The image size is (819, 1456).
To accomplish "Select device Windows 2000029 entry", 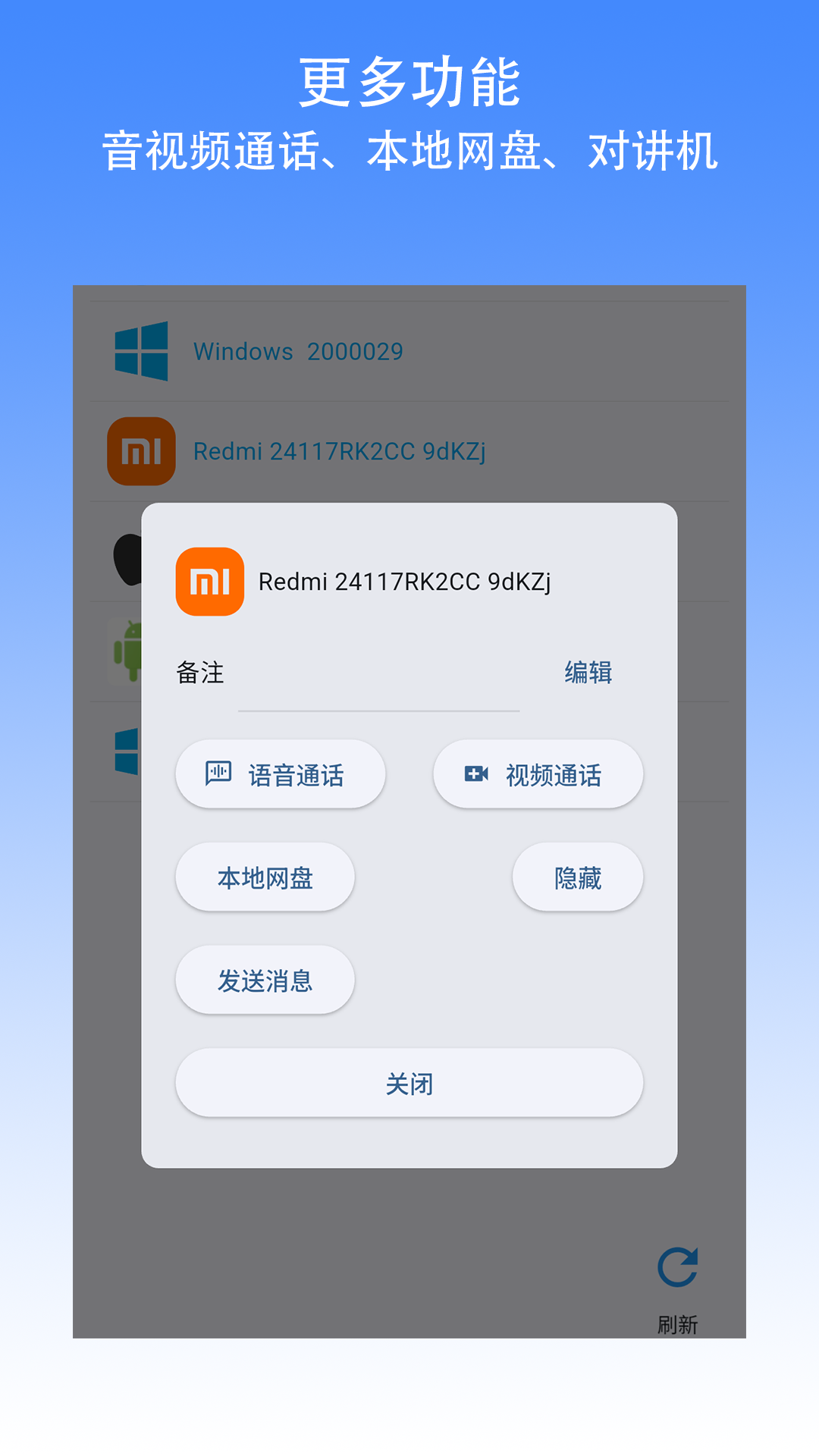I will coord(299,350).
